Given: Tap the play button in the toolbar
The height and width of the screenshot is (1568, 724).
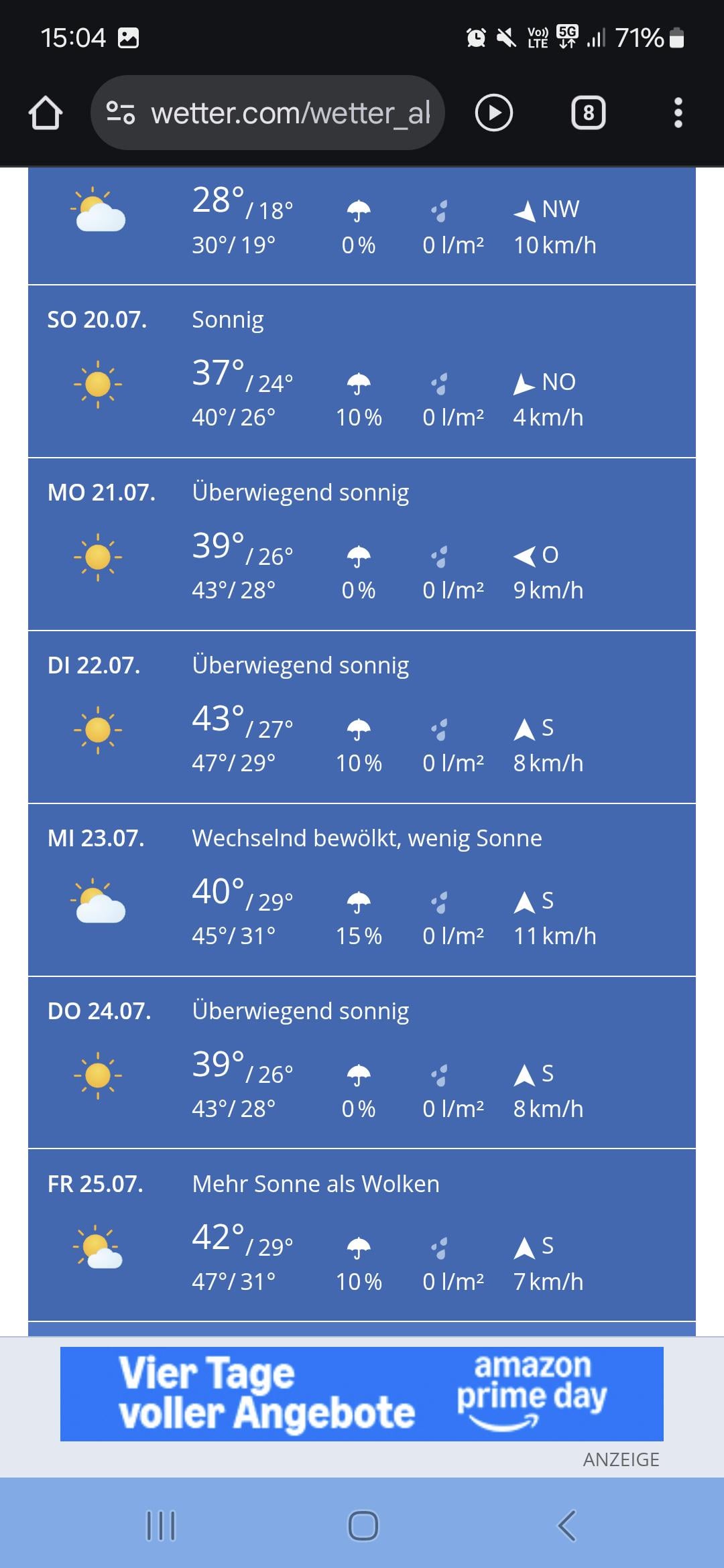Looking at the screenshot, I should [x=494, y=113].
